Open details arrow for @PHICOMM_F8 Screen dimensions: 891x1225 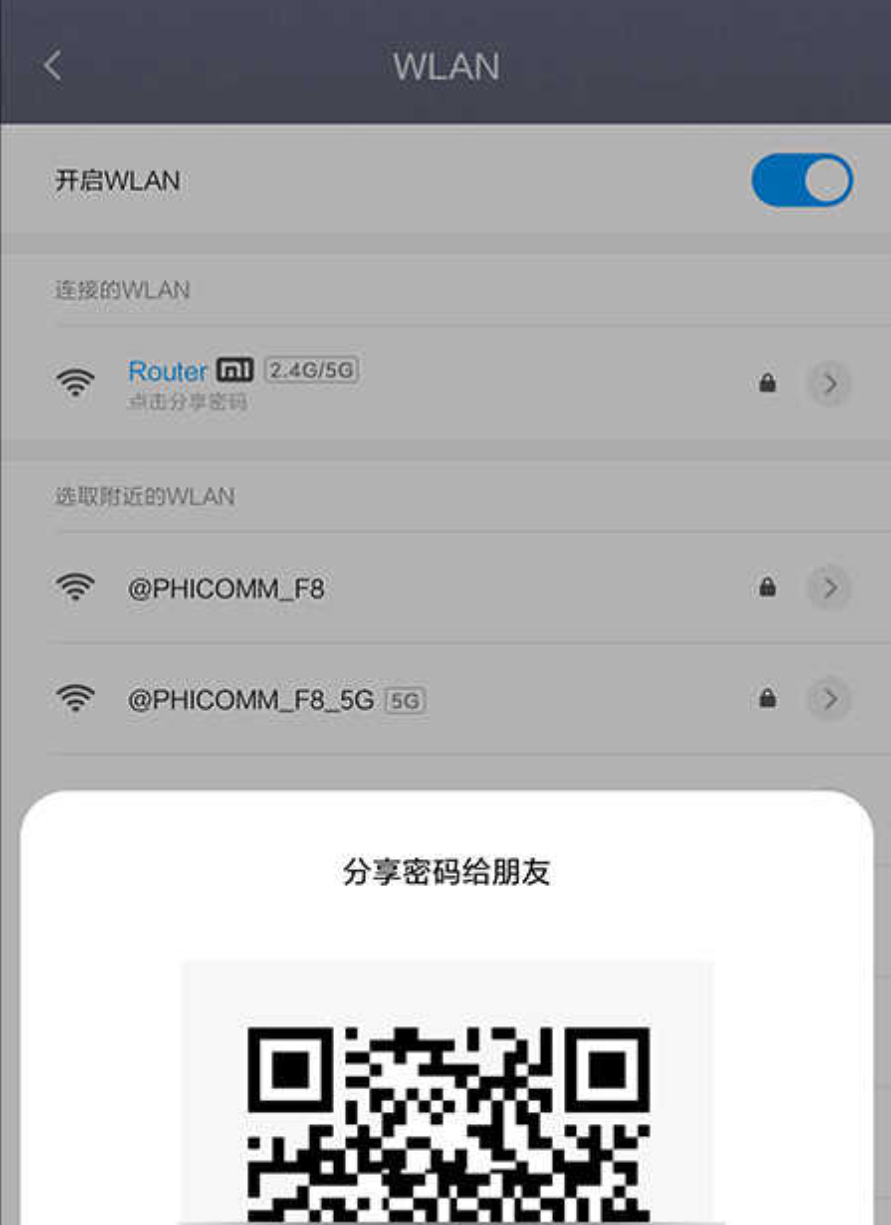829,588
